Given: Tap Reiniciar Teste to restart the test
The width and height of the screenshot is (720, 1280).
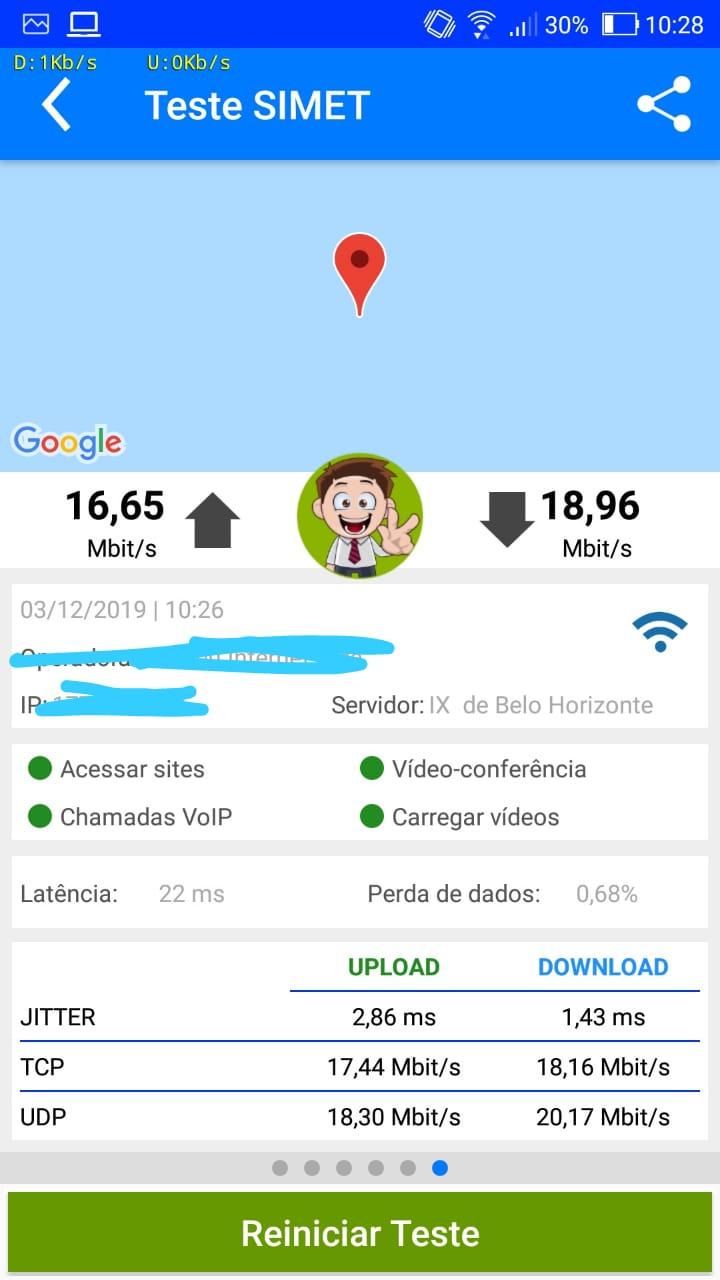Looking at the screenshot, I should (360, 1232).
